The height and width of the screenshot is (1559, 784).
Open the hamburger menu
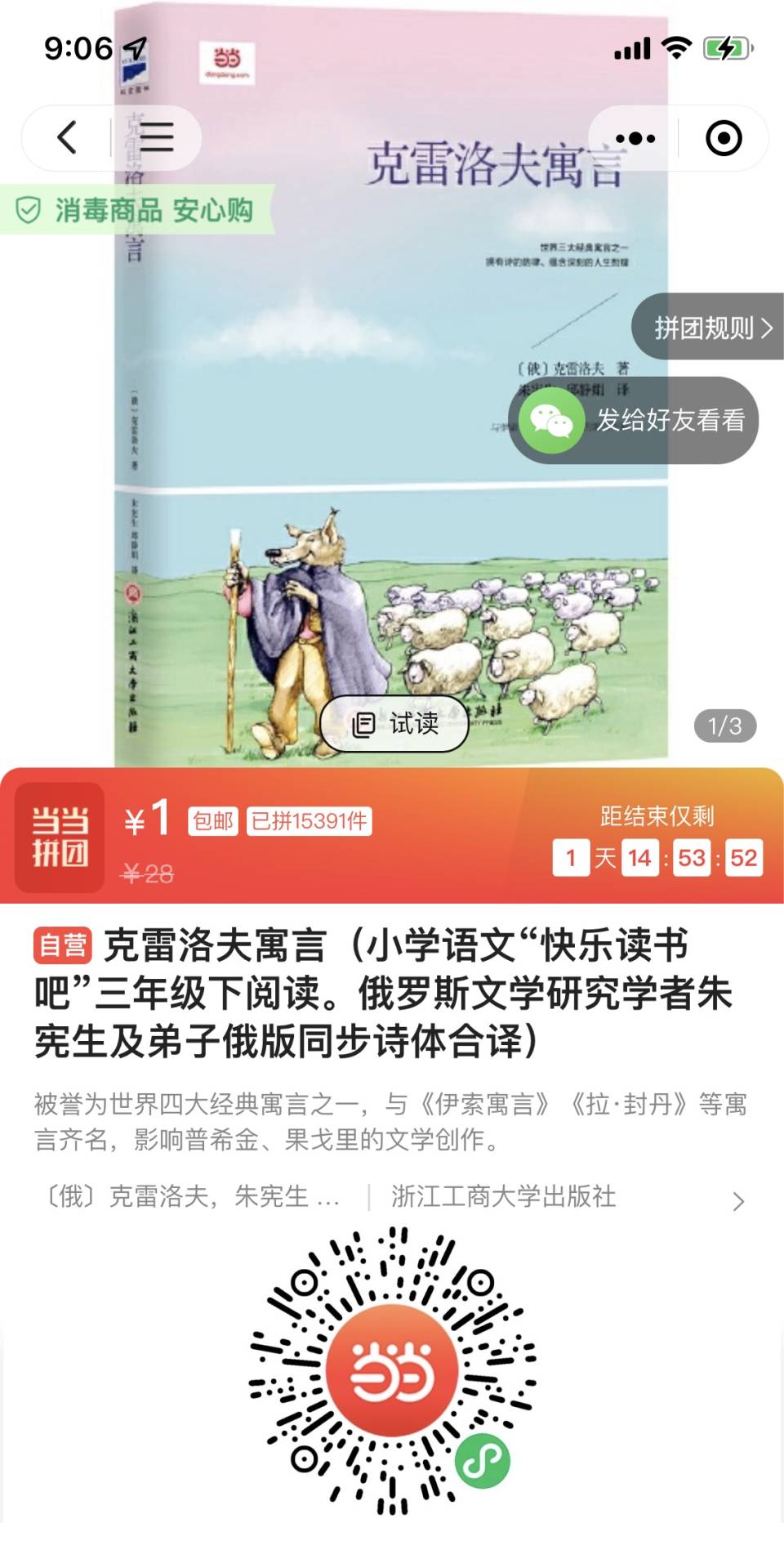click(156, 137)
